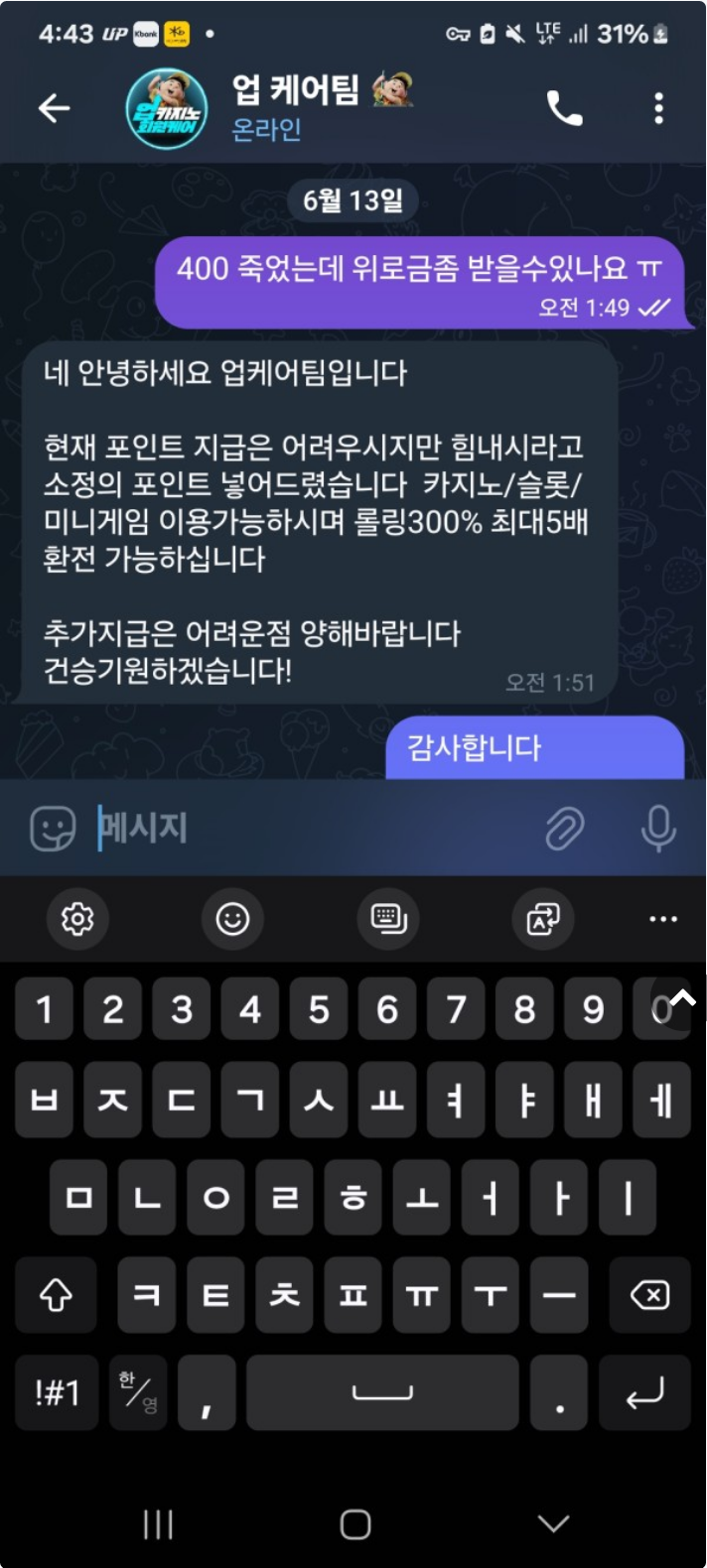Image resolution: width=707 pixels, height=1568 pixels.
Task: Switch to symbols with the !#1 key
Action: tap(57, 1392)
